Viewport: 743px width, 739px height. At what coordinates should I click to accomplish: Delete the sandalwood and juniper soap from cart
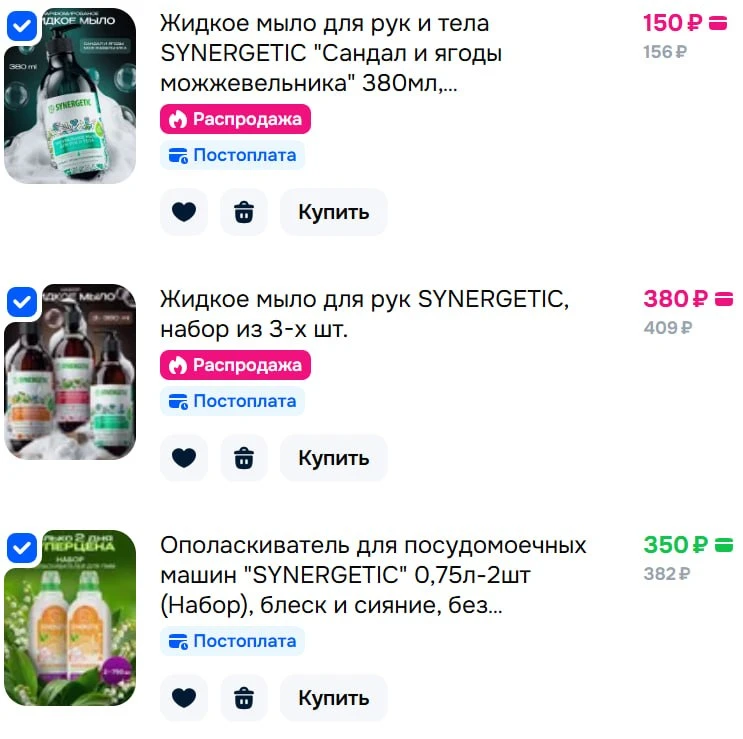click(x=244, y=212)
